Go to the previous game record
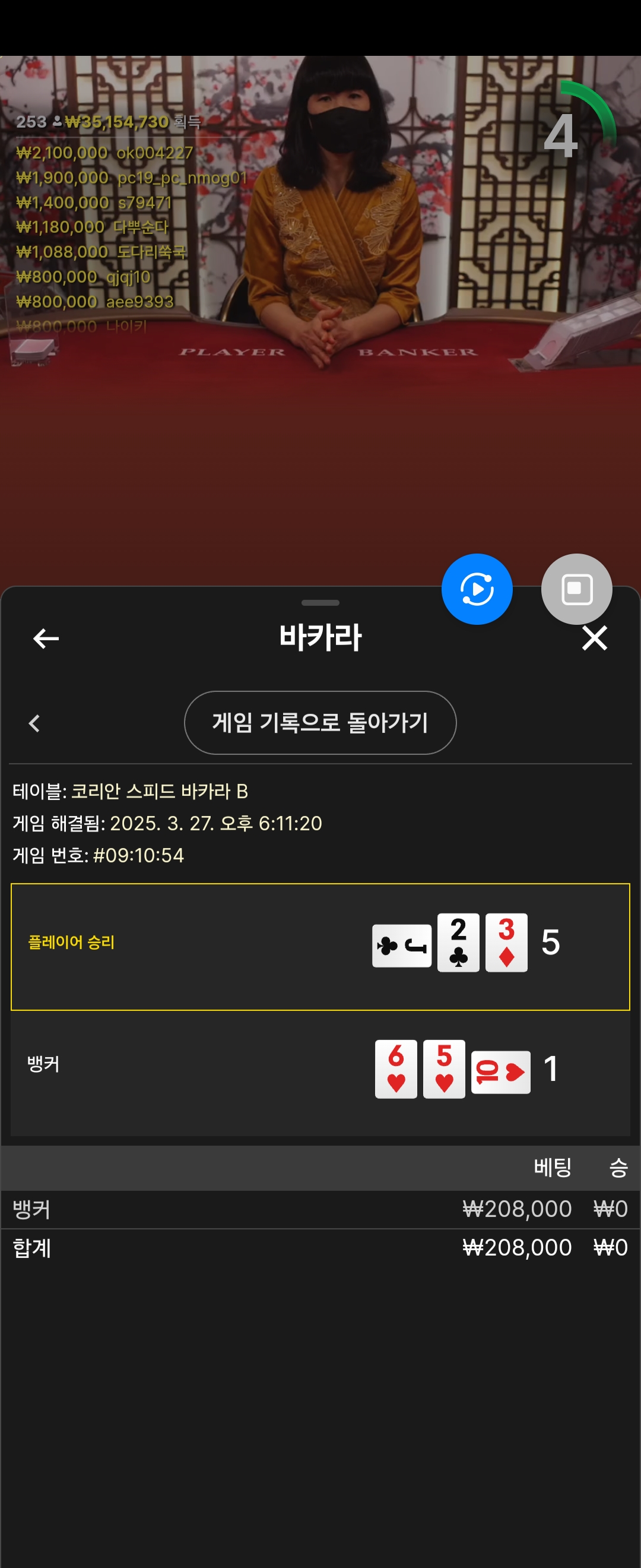 click(x=34, y=723)
